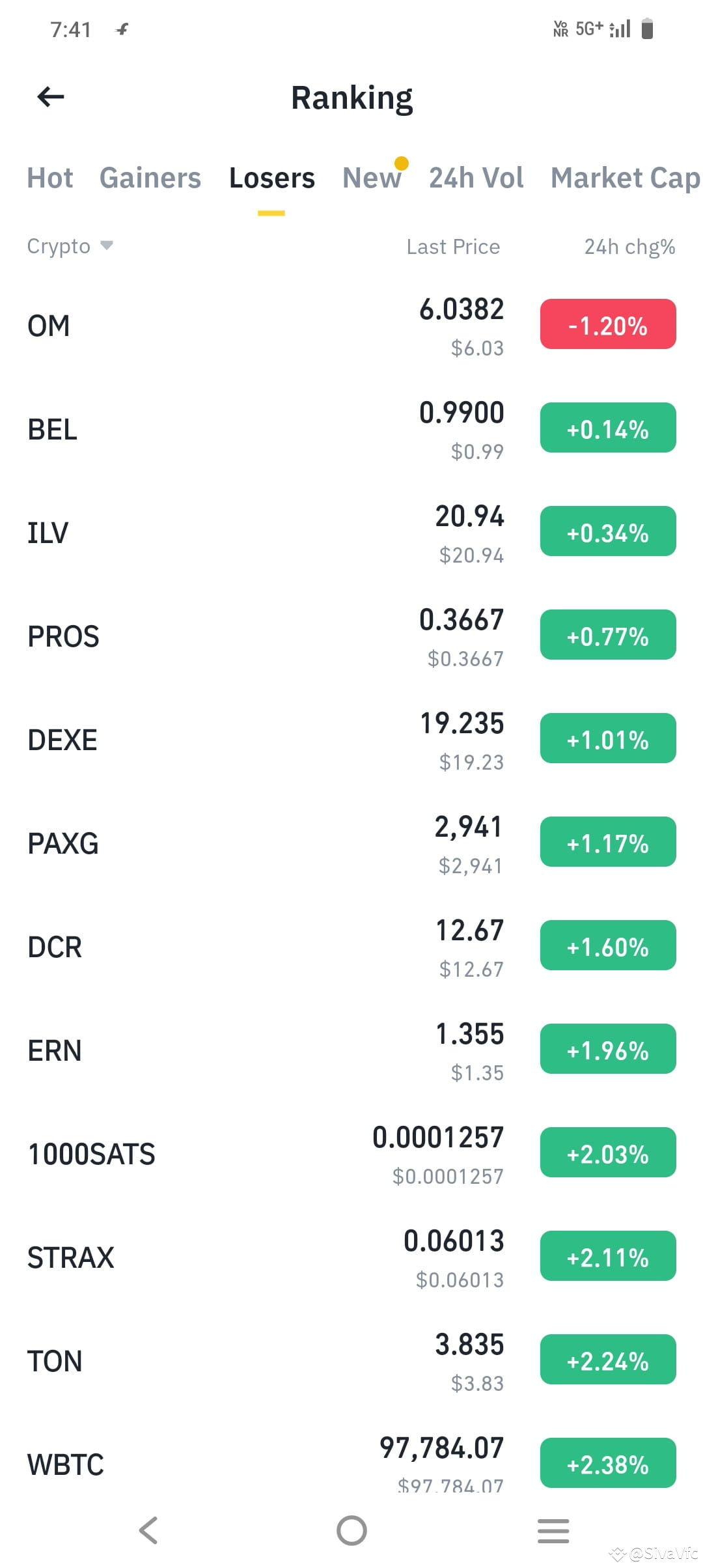The width and height of the screenshot is (703, 1568).
Task: Tap the 24h chg% column header
Action: [629, 246]
